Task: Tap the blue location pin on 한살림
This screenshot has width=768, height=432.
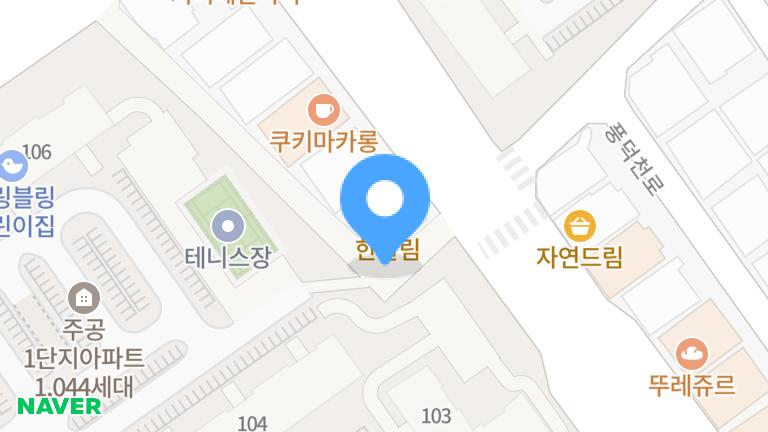Action: click(385, 200)
